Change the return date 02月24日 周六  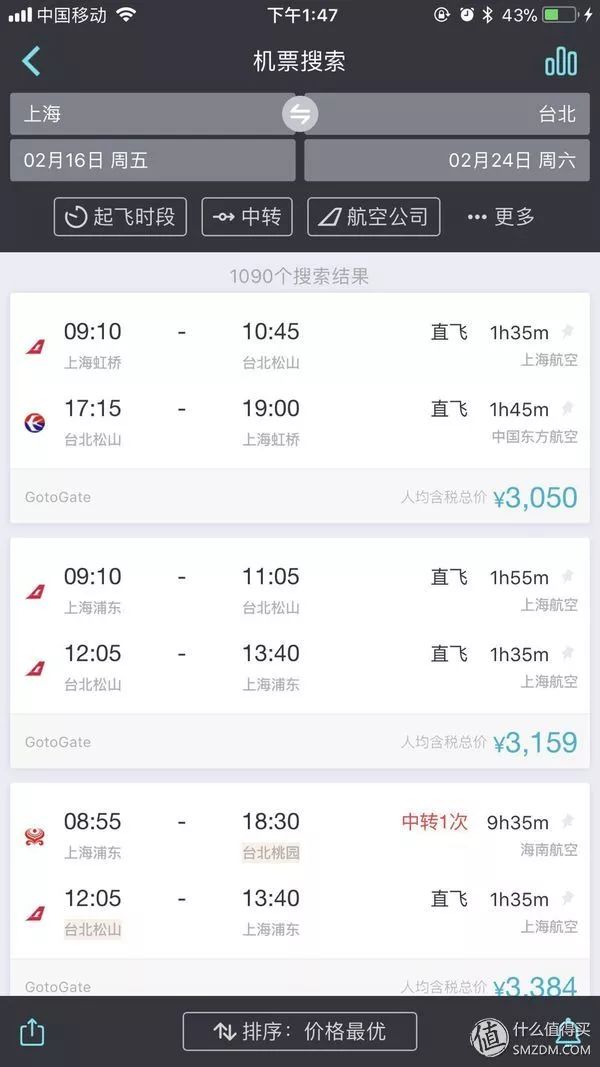[x=447, y=161]
